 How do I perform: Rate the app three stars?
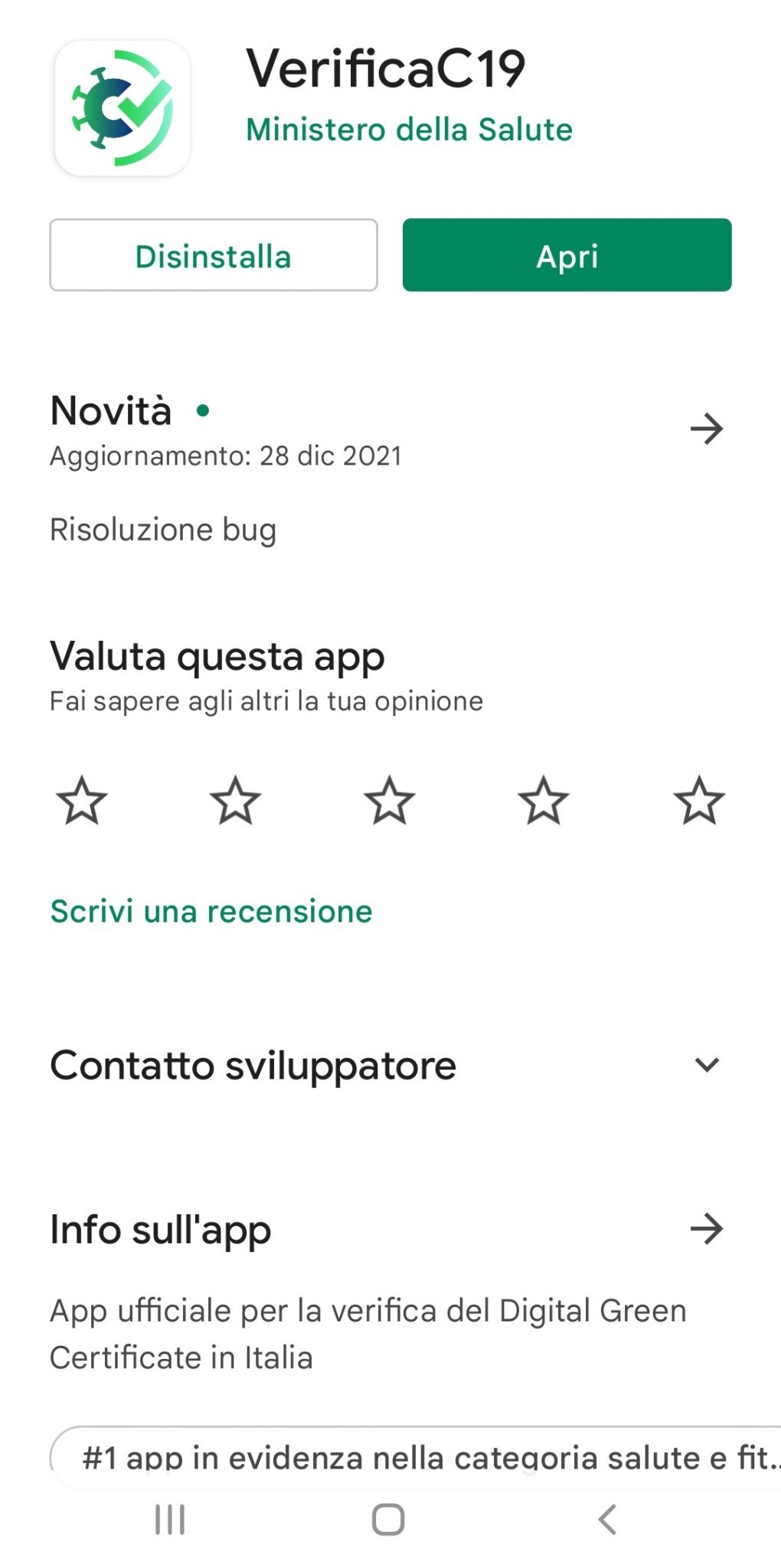coord(390,801)
